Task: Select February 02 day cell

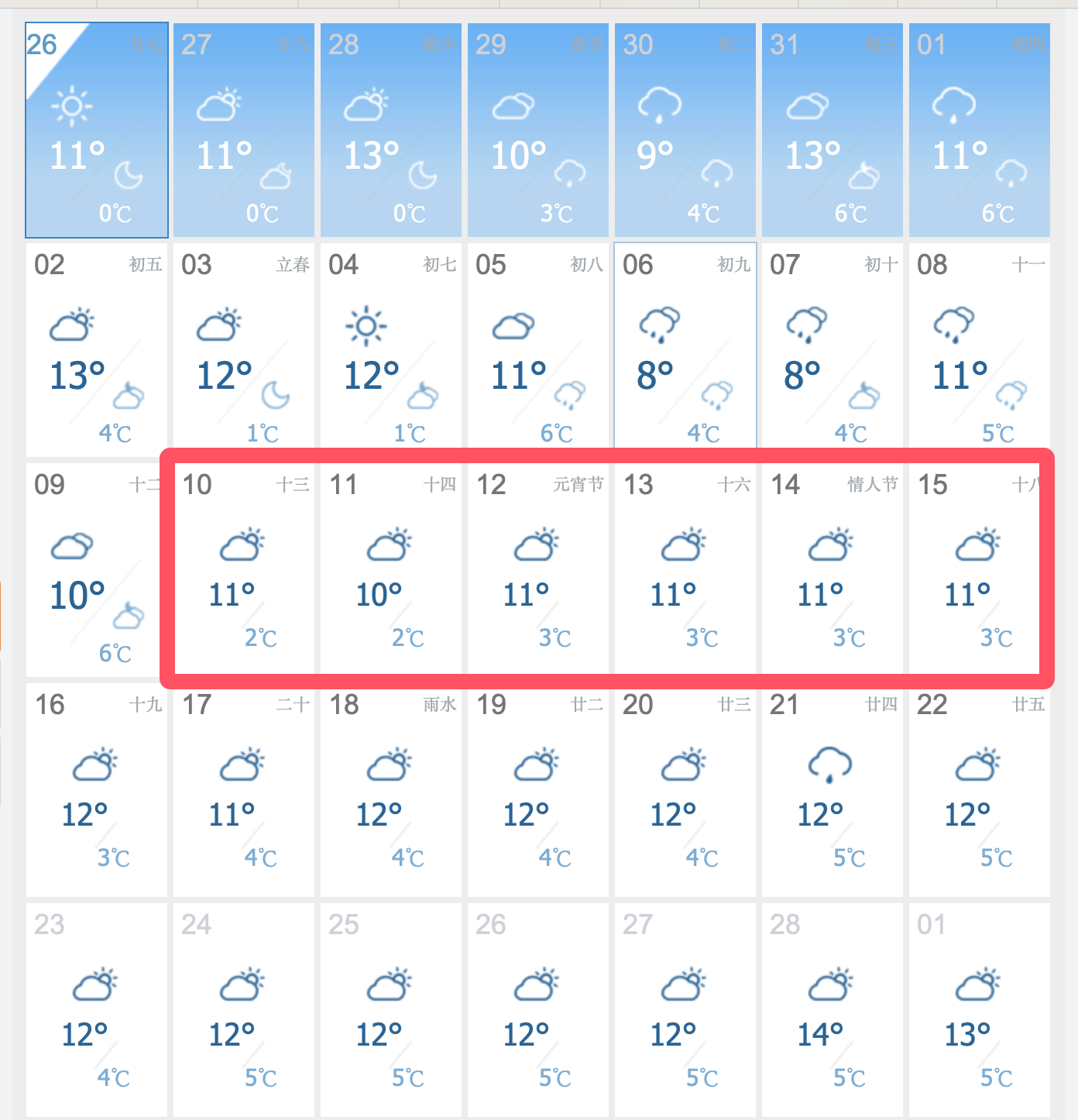Action: tap(97, 350)
